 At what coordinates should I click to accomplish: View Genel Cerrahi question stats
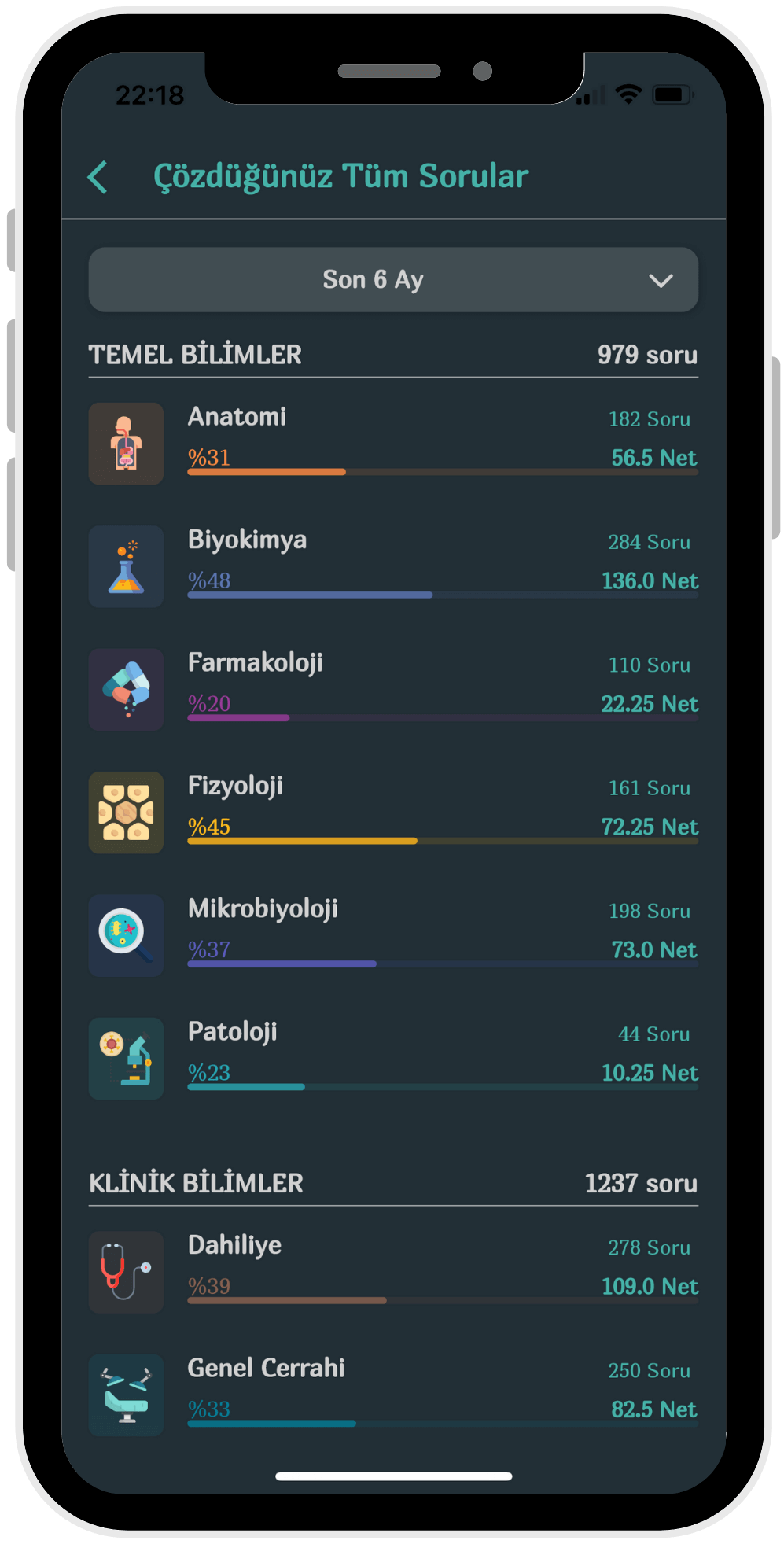point(393,1394)
